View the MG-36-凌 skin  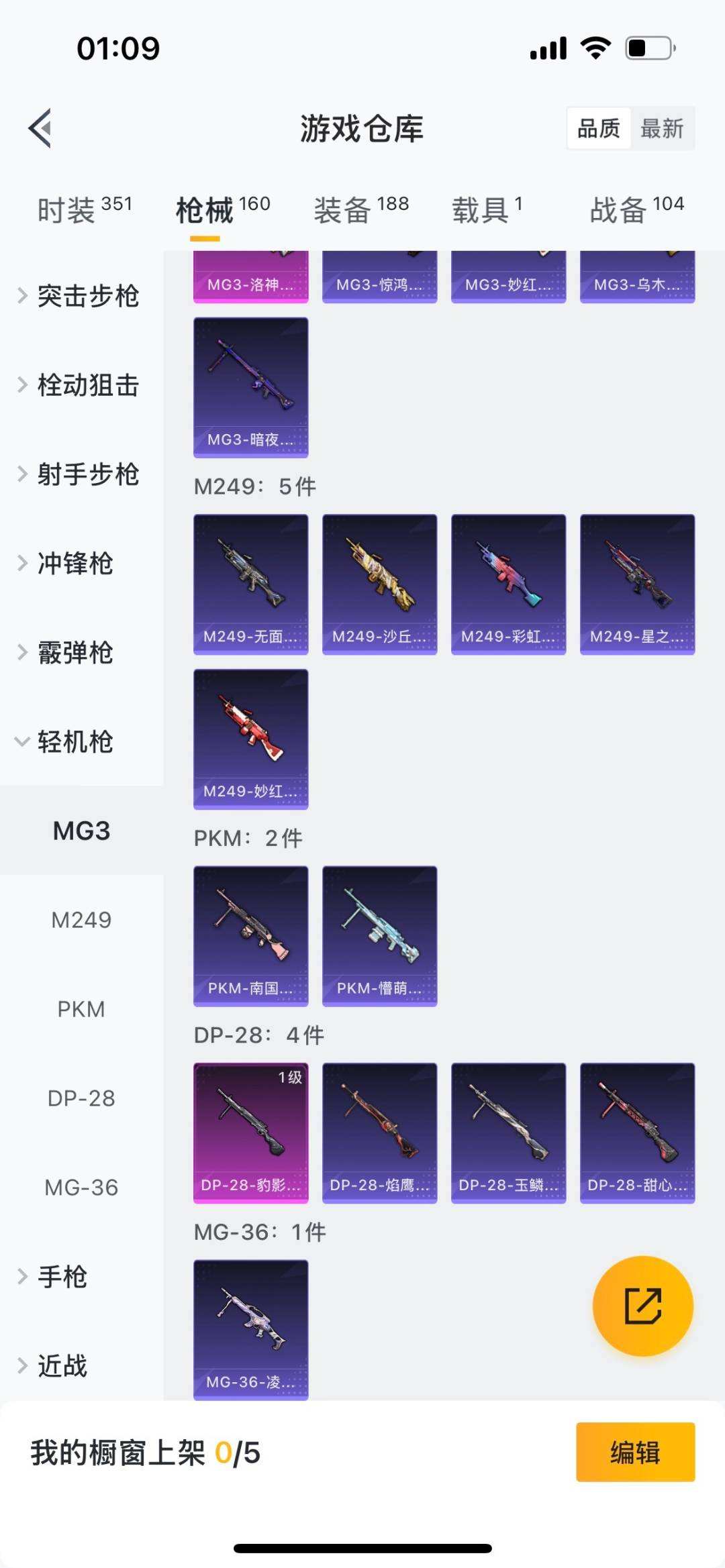251,1329
